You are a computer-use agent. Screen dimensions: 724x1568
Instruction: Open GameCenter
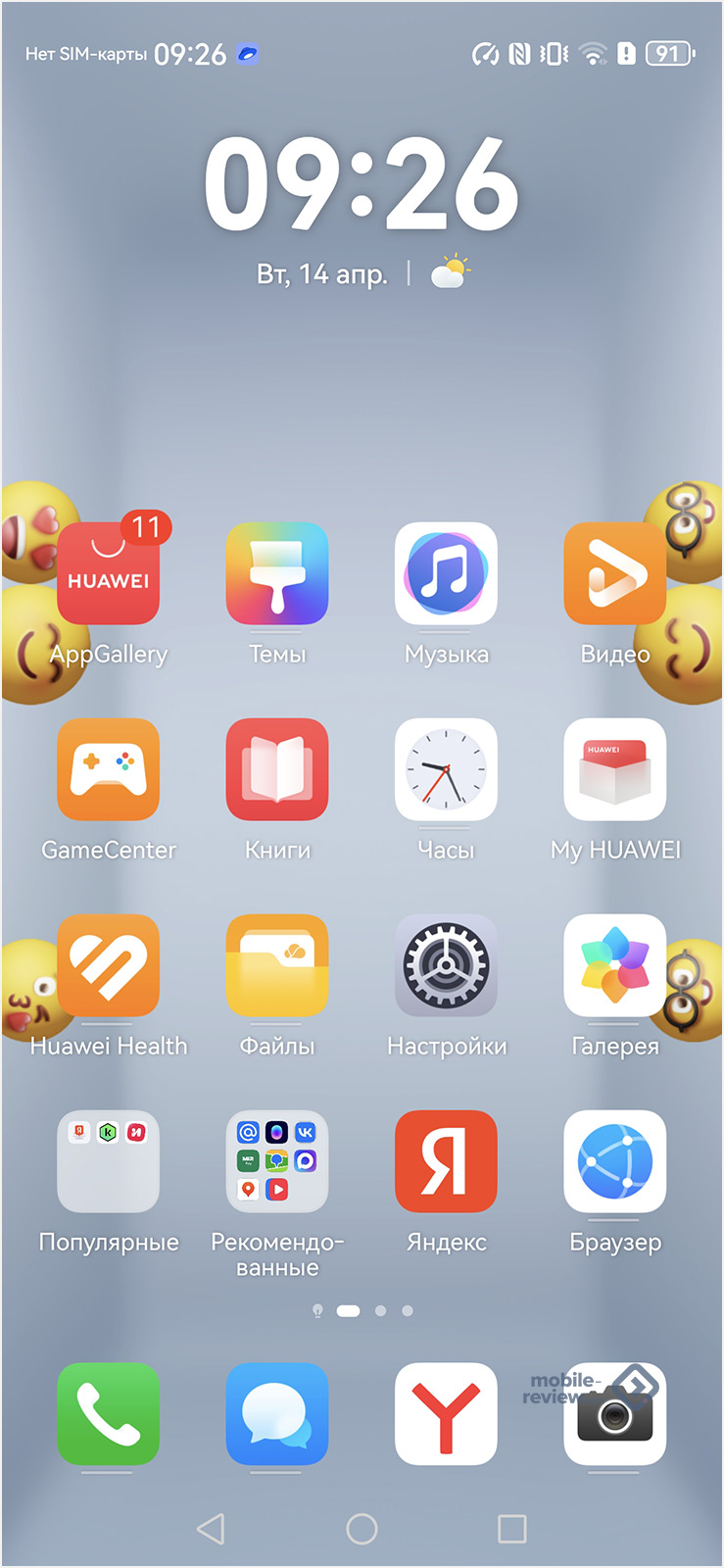(109, 770)
